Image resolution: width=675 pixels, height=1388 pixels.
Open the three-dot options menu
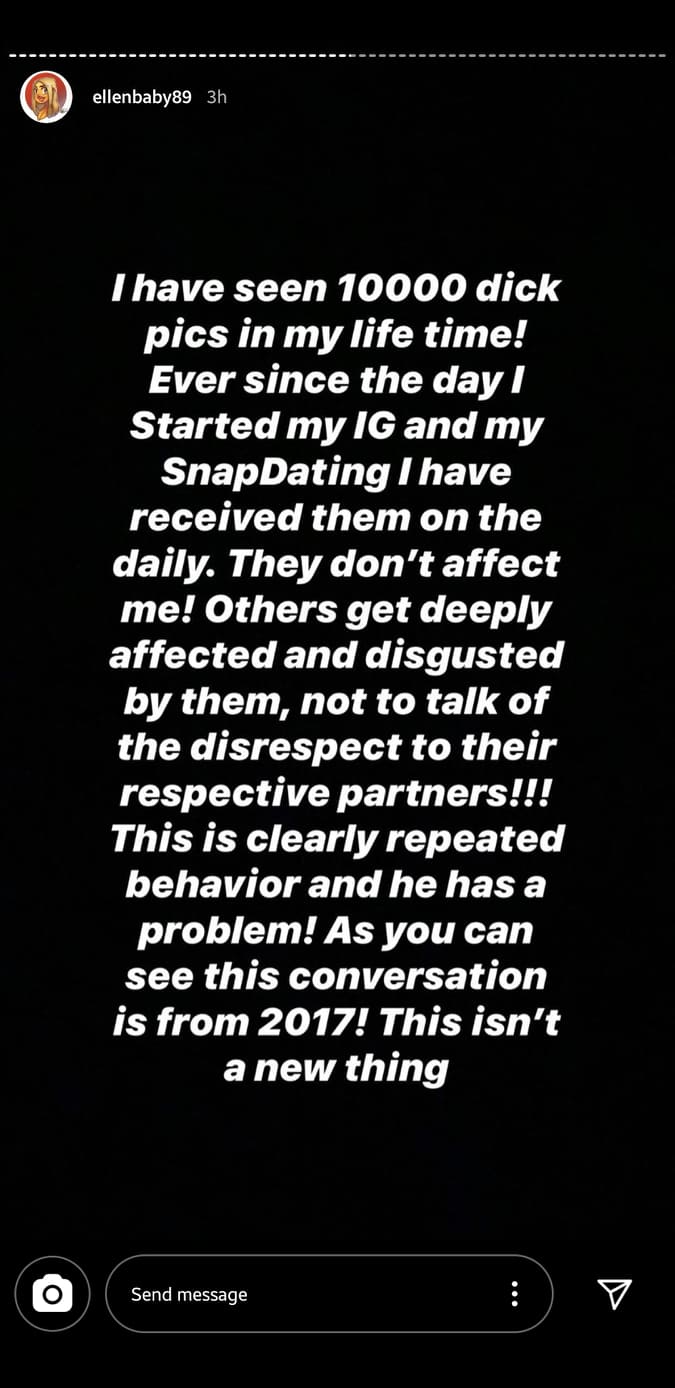[x=514, y=1294]
